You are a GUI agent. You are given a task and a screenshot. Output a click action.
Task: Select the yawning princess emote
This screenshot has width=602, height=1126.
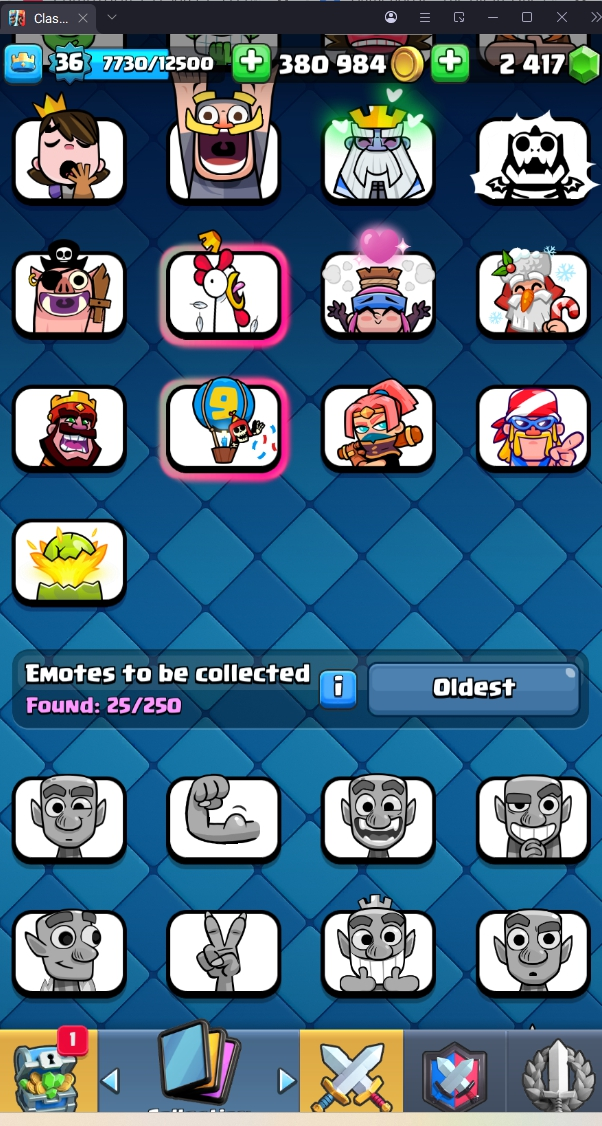69,160
